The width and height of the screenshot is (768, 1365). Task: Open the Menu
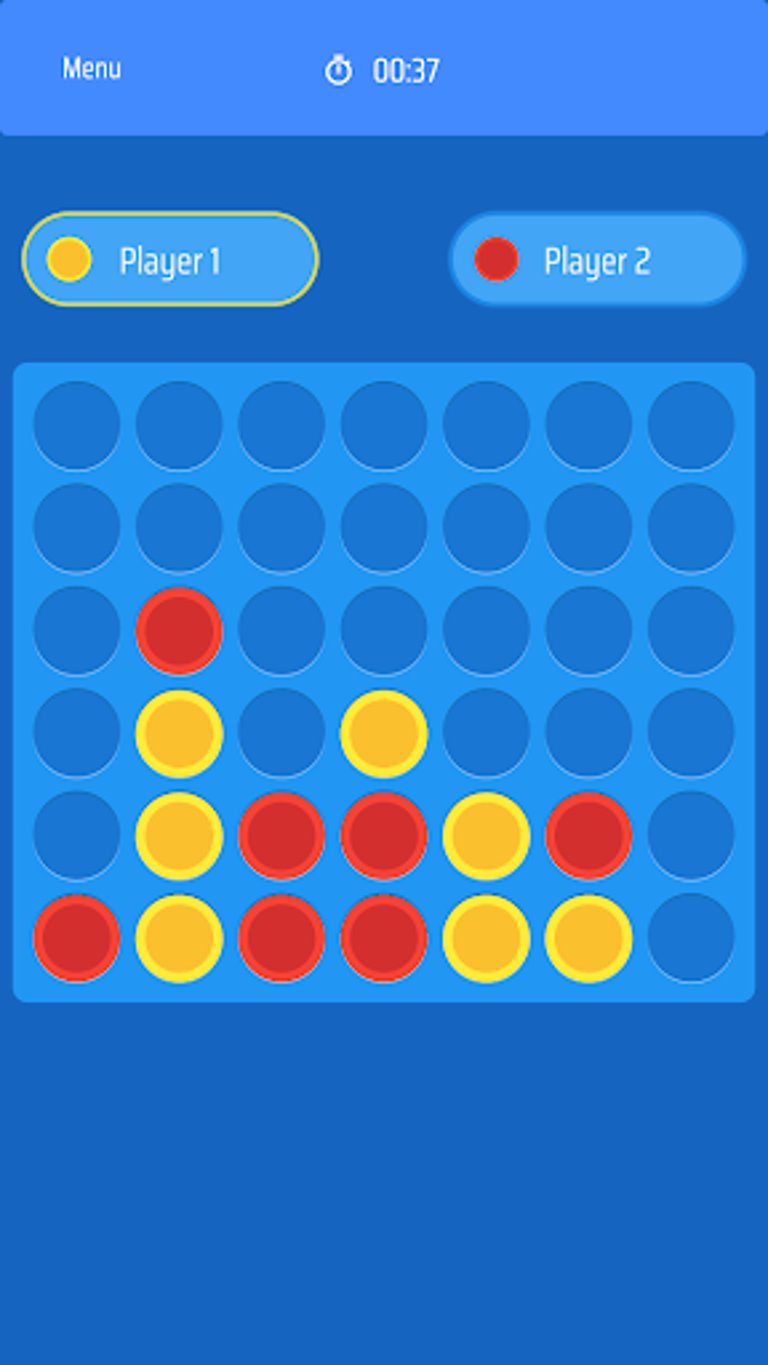(92, 69)
